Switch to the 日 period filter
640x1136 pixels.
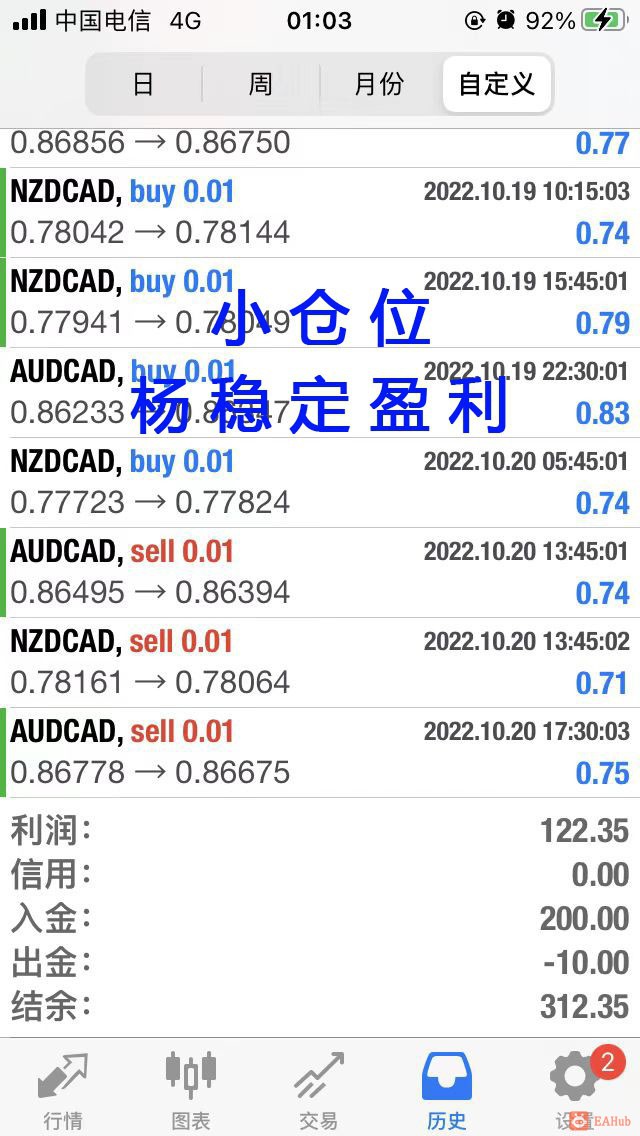(x=144, y=84)
